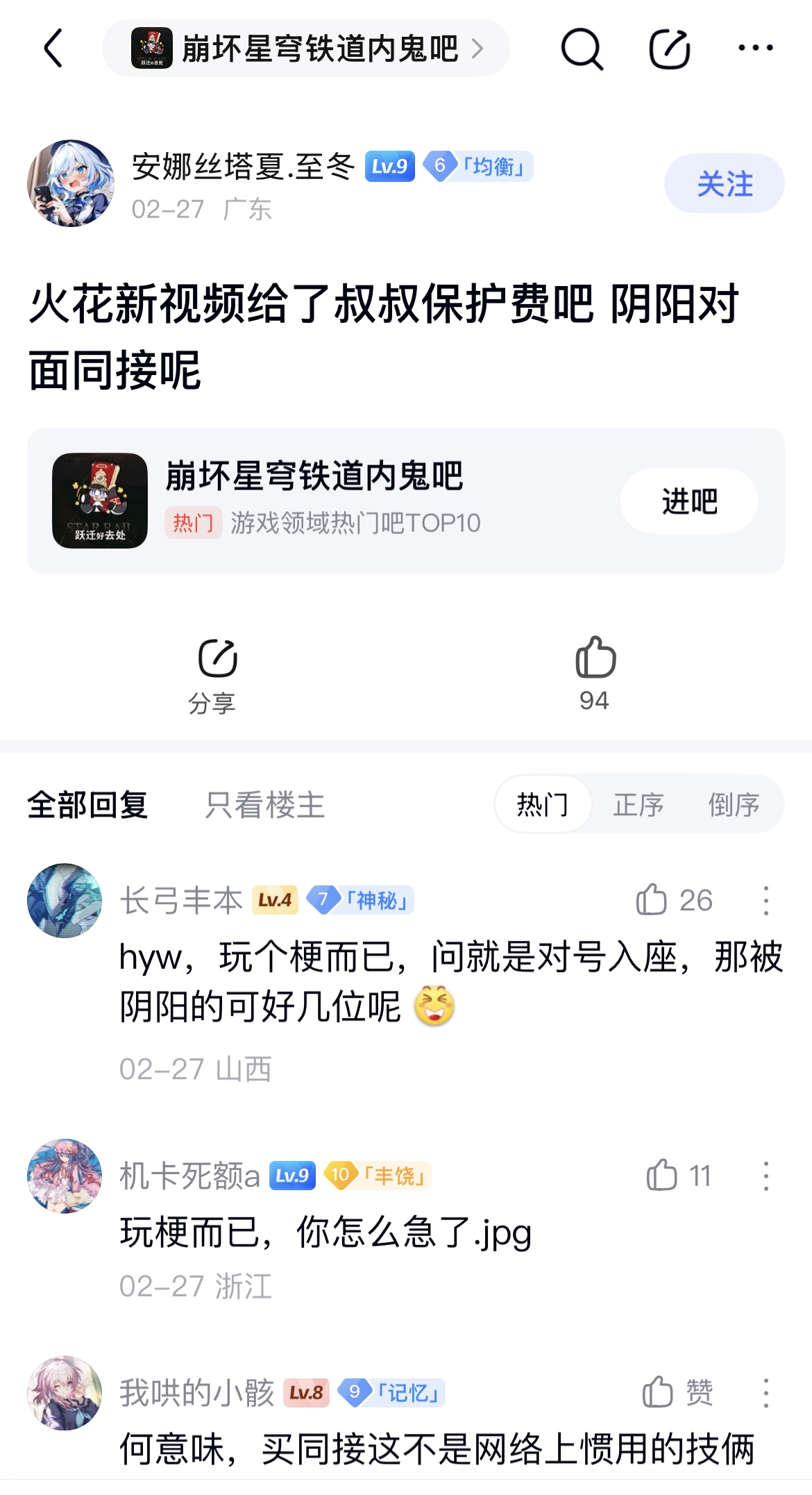The width and height of the screenshot is (812, 1495).
Task: Go back with the top-left arrow
Action: tap(53, 48)
